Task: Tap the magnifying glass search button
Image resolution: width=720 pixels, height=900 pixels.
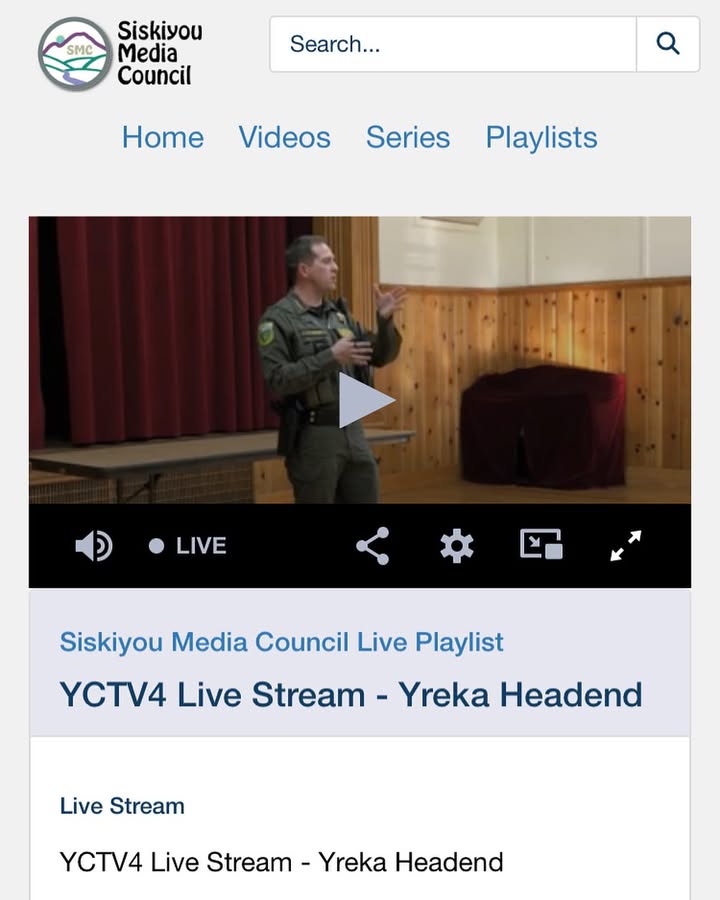Action: pos(668,44)
